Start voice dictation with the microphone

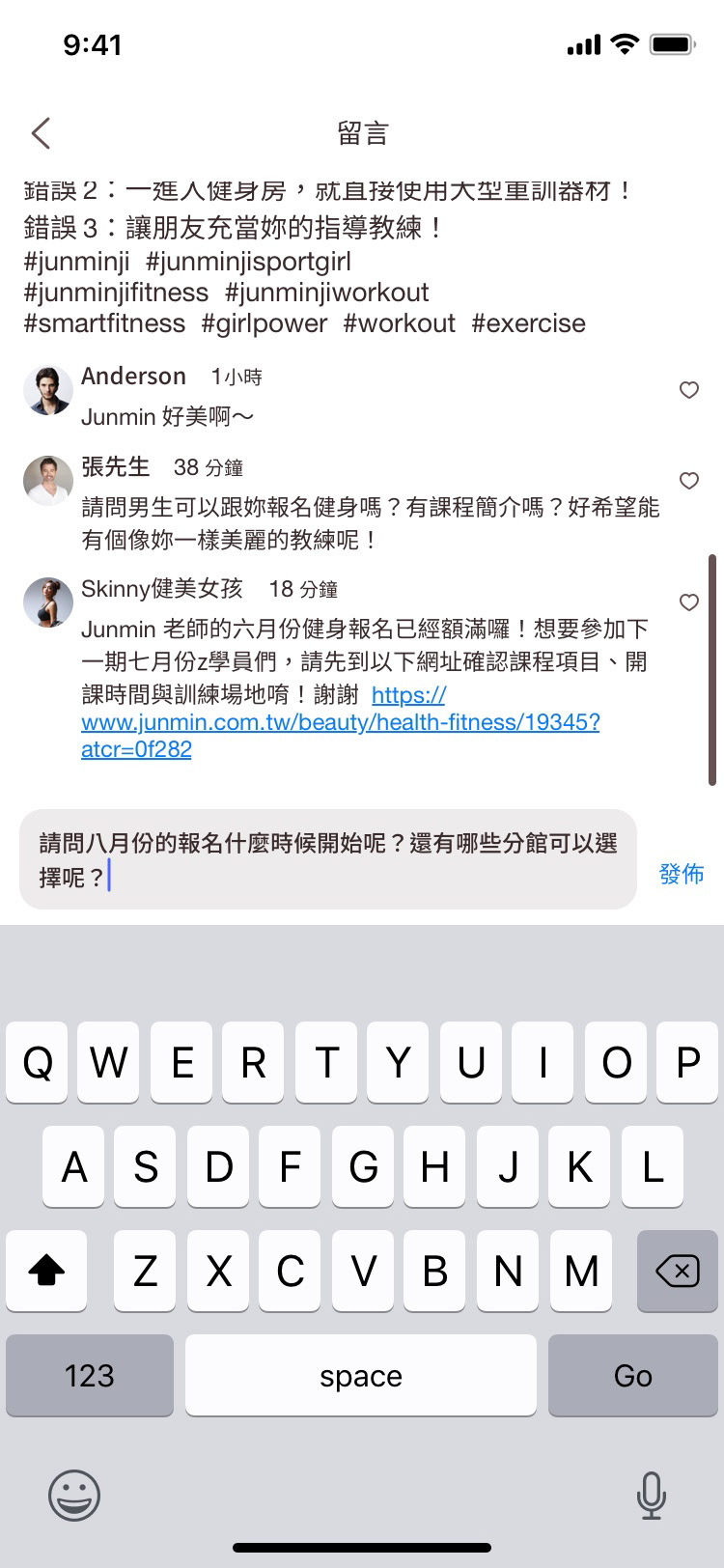[x=652, y=1496]
